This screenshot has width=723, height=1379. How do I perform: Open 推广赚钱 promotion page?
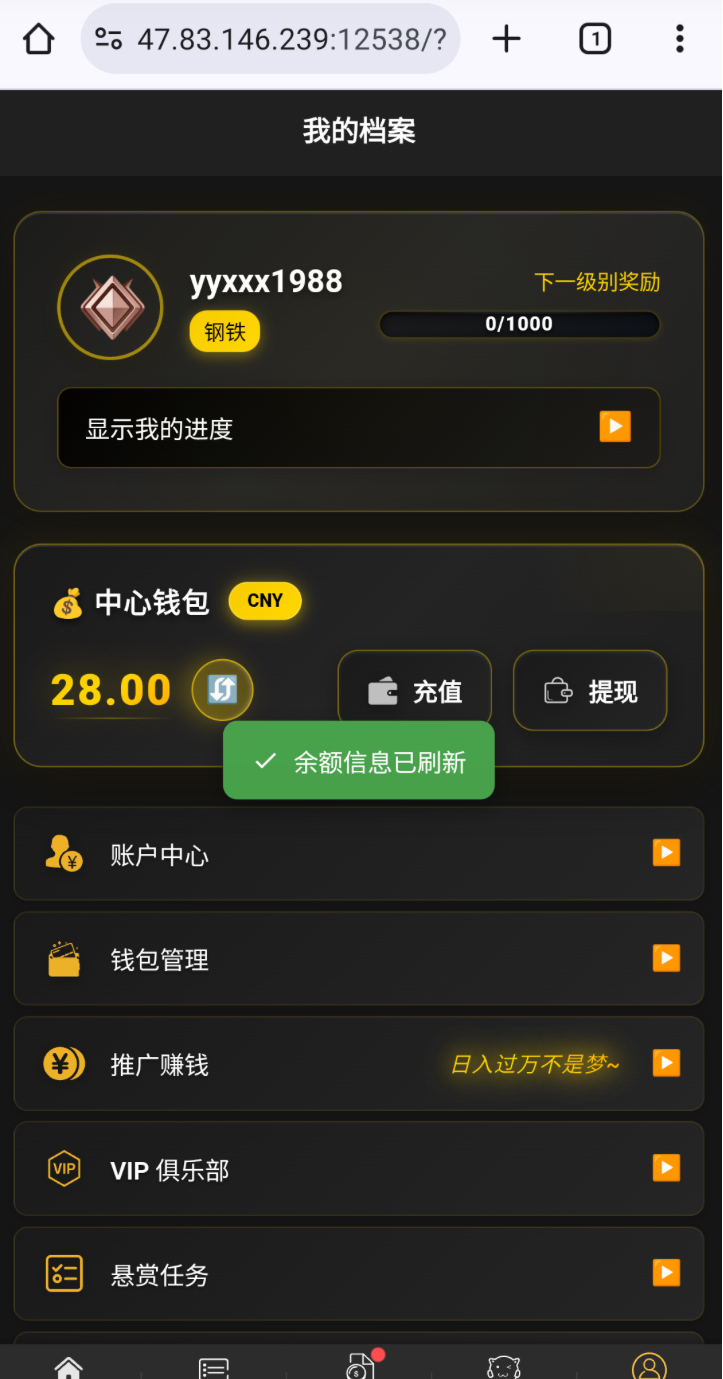tap(358, 1064)
